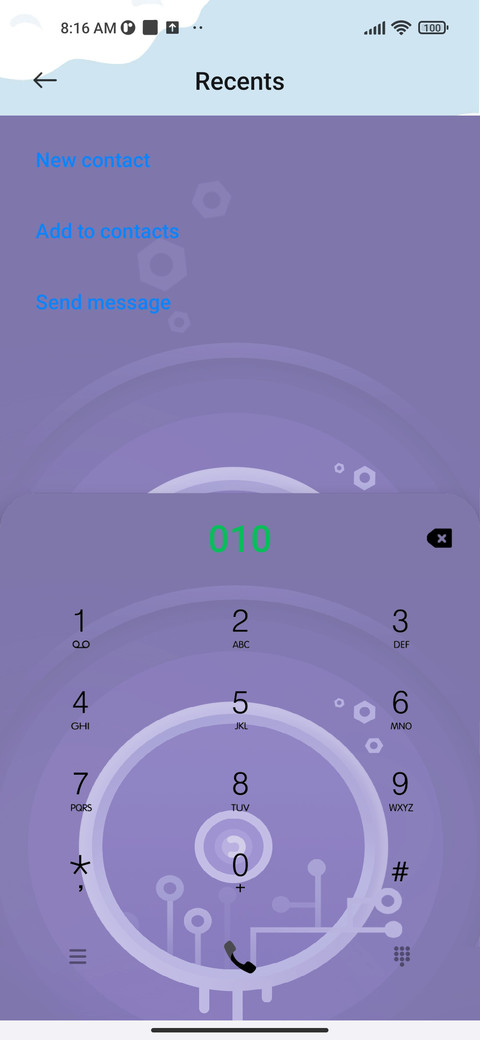The image size is (480, 1040).
Task: Enter digit 8 on keypad
Action: [x=240, y=792]
